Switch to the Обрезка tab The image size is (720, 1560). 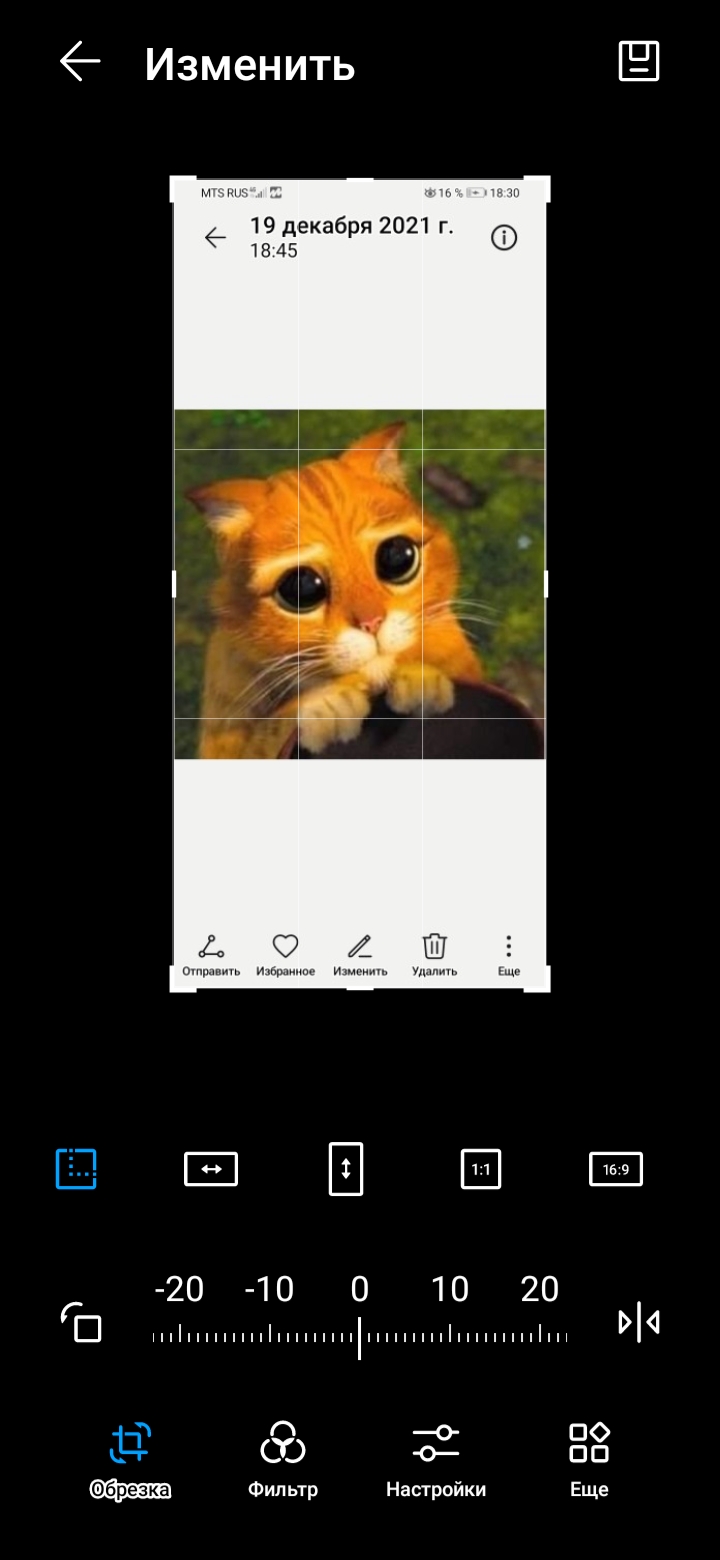(x=130, y=1460)
